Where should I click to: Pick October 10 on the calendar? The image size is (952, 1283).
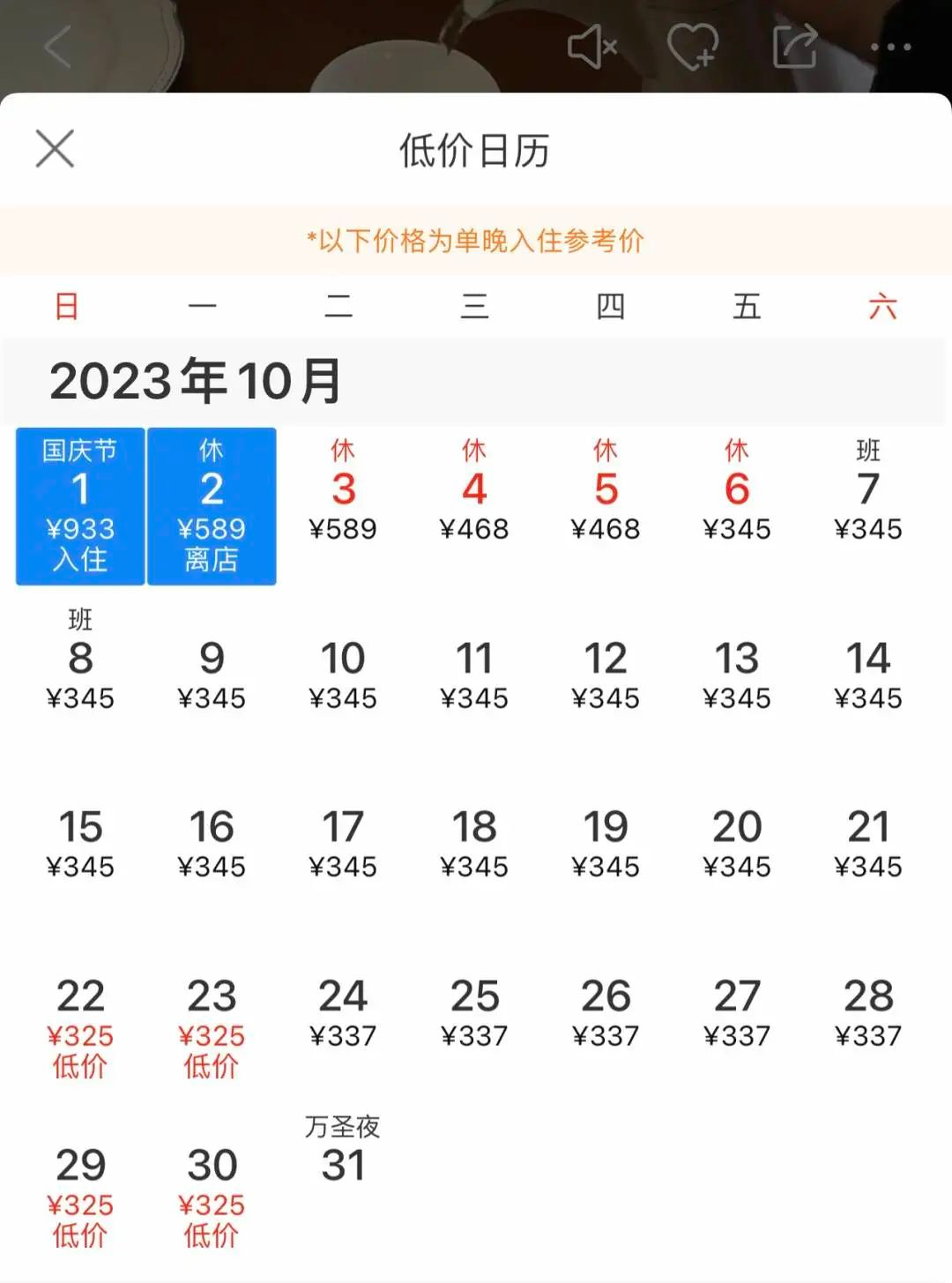point(343,674)
